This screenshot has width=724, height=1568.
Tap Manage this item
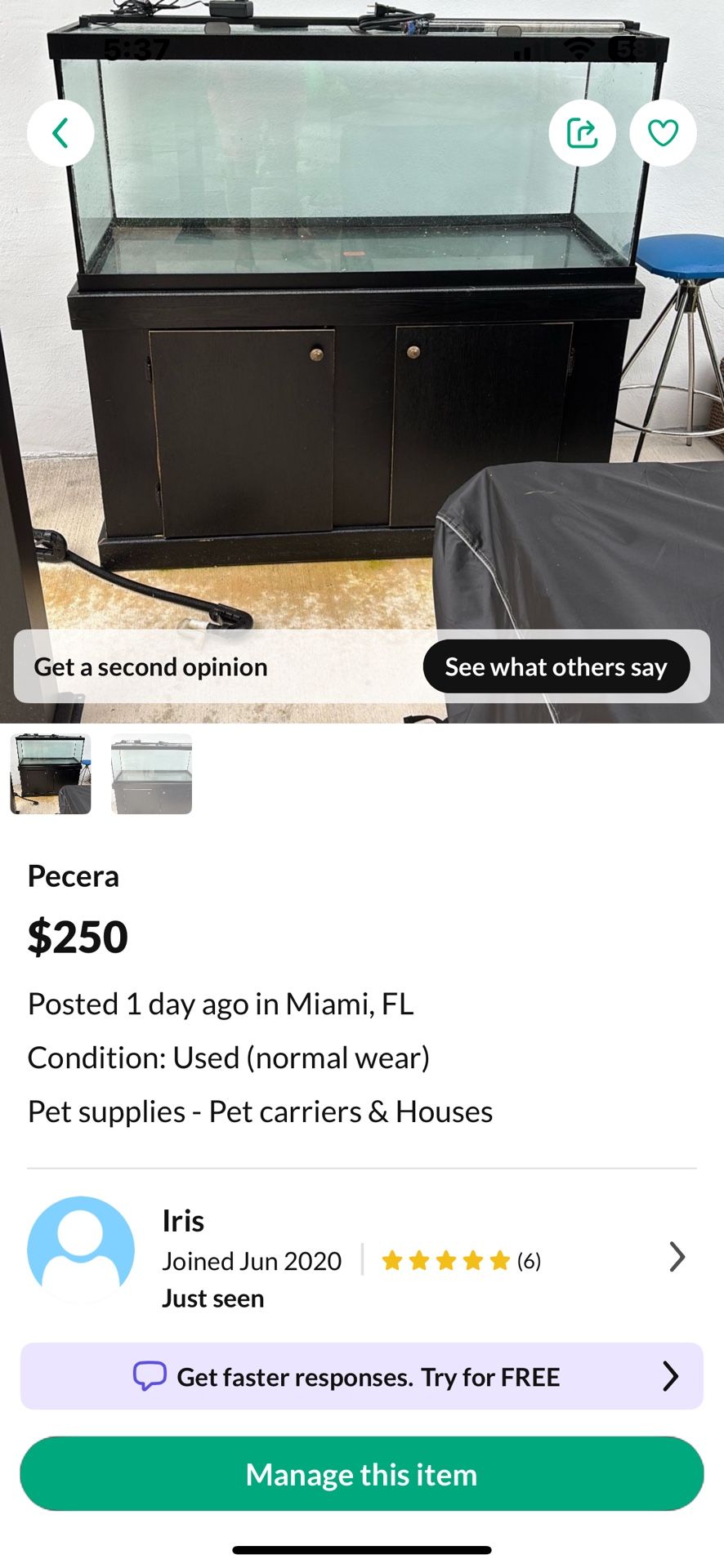click(362, 1475)
